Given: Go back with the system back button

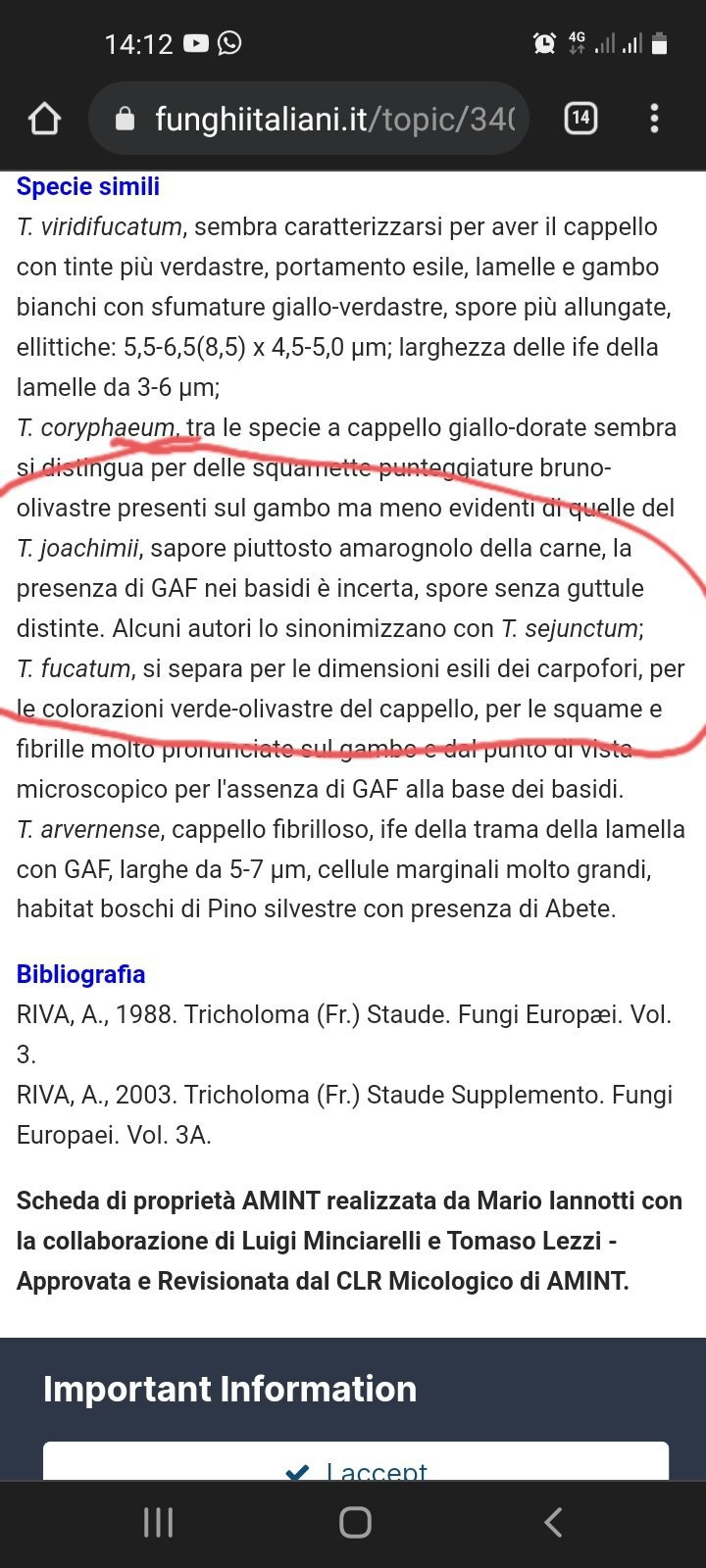Looking at the screenshot, I should coord(552,1522).
